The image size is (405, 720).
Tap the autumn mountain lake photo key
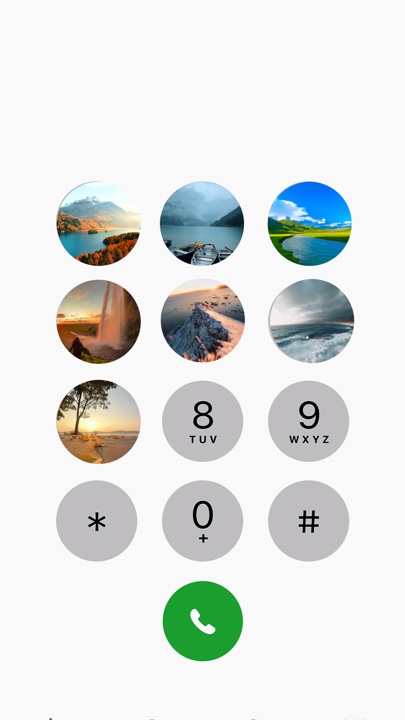98,223
